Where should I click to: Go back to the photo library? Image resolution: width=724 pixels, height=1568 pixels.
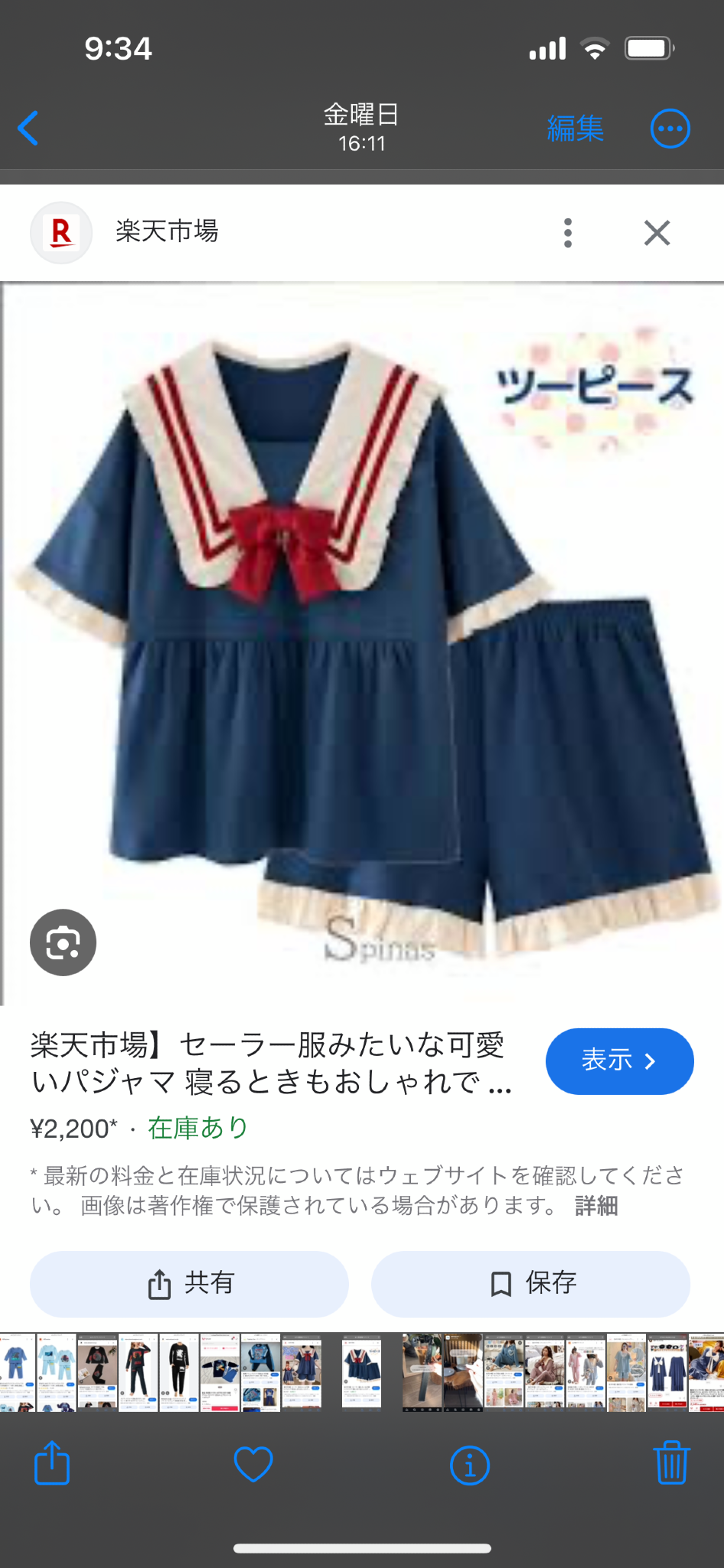click(28, 128)
